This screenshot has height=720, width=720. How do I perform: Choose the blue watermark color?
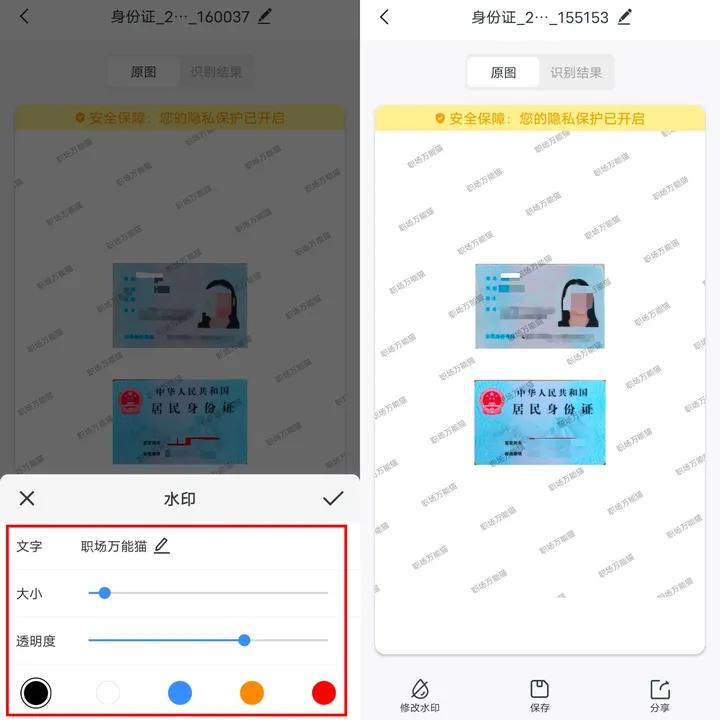(x=180, y=692)
